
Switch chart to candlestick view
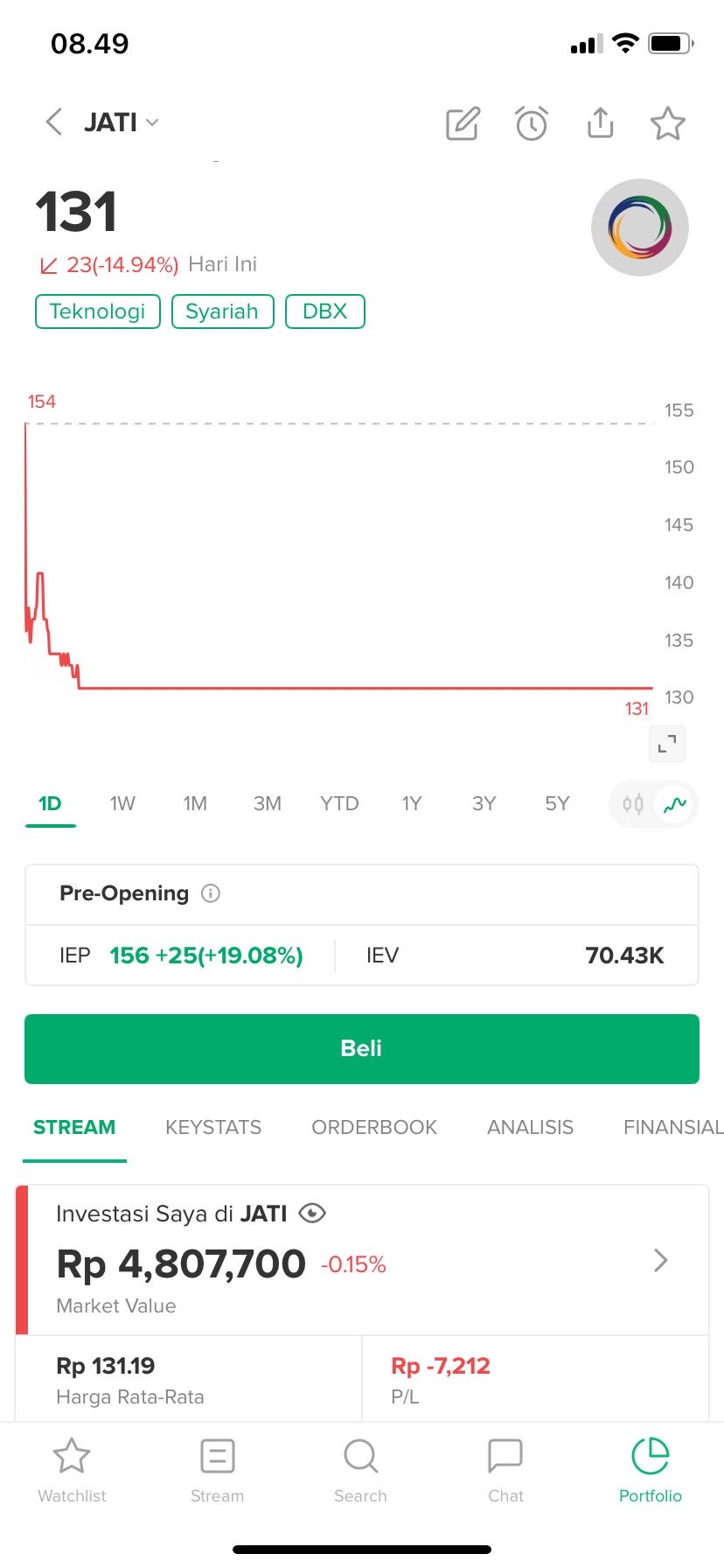click(x=633, y=803)
